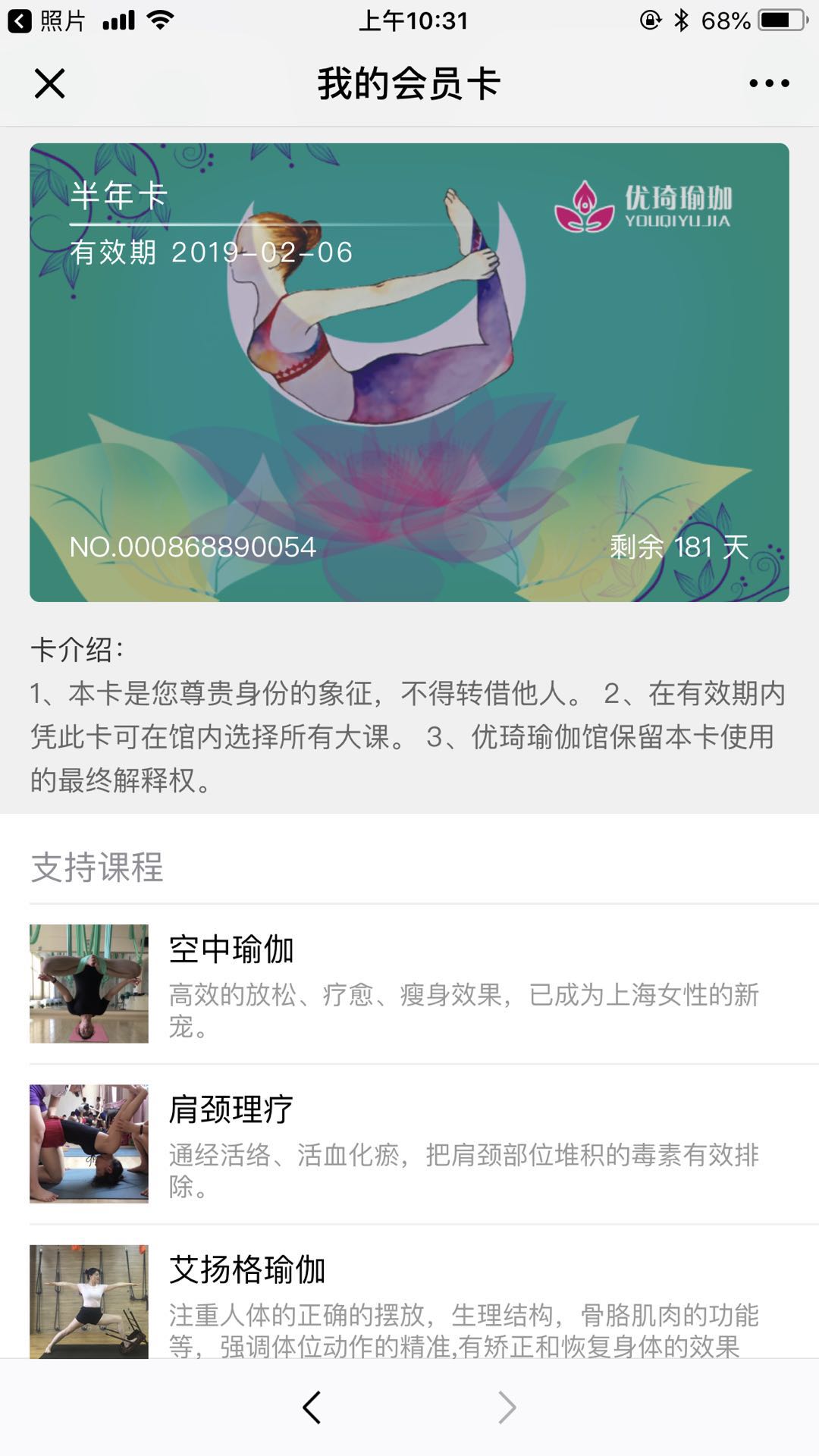Open the 半年卡 membership card
This screenshot has width=819, height=1456.
409,372
